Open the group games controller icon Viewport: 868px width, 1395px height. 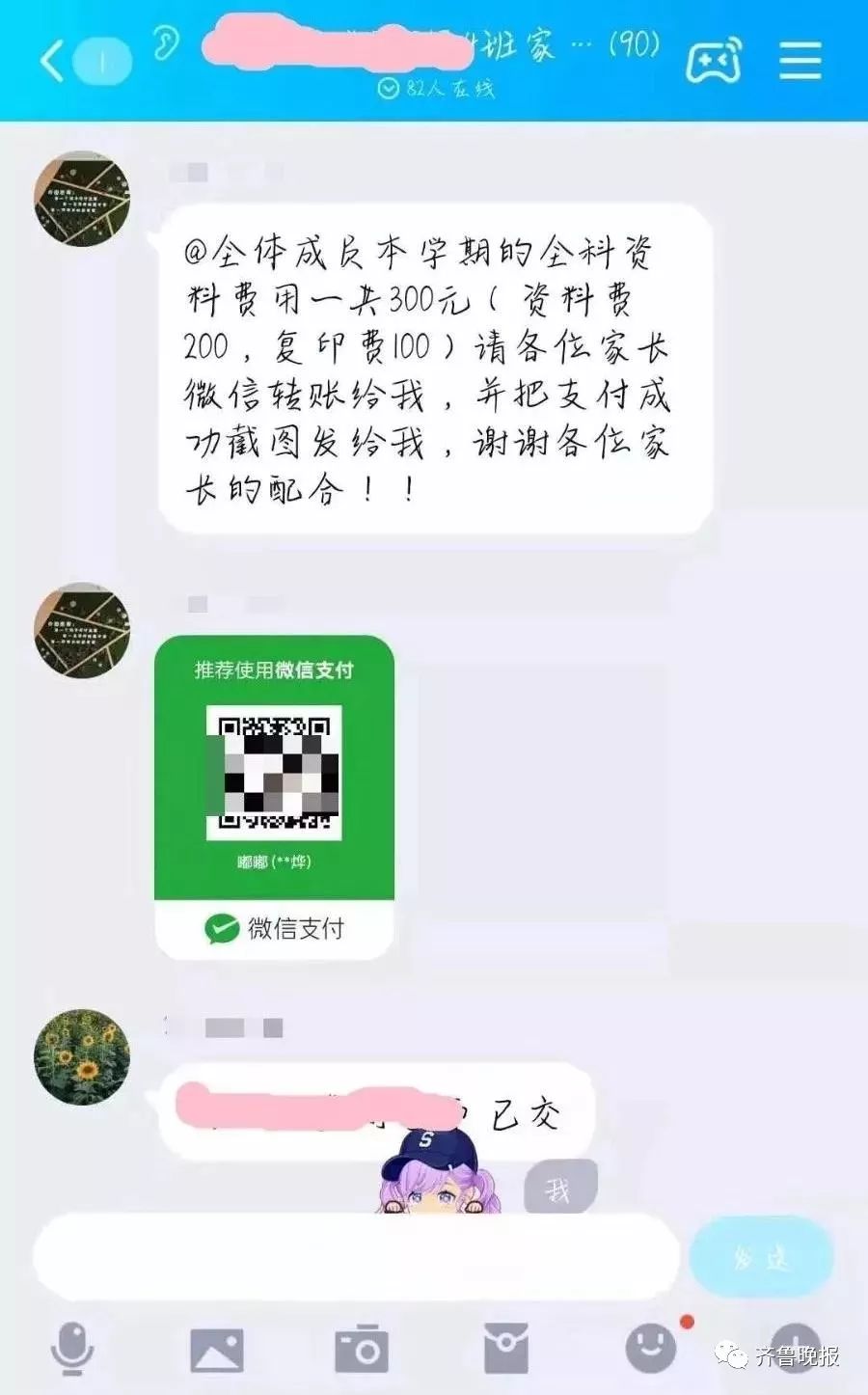point(714,58)
